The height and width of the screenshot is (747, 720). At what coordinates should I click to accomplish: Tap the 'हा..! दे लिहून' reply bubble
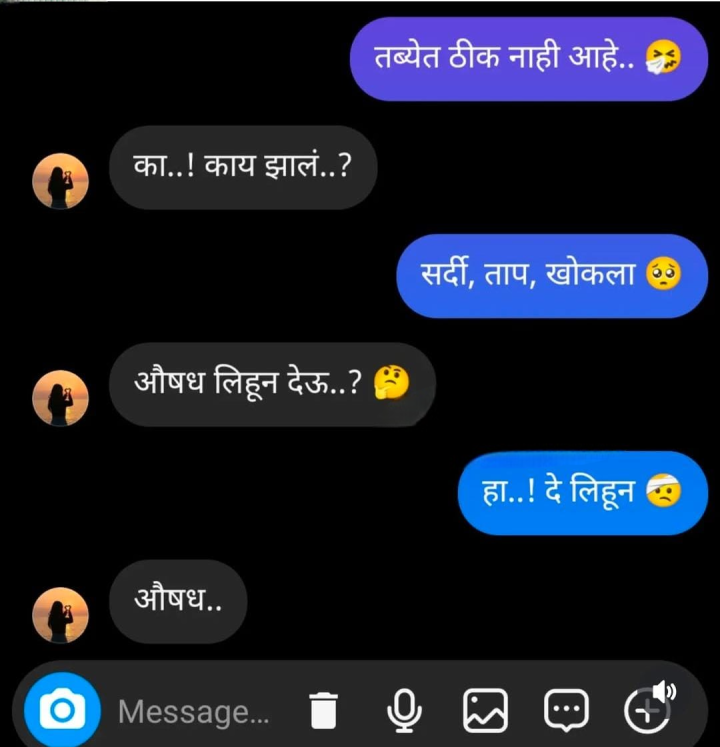pyautogui.click(x=584, y=493)
